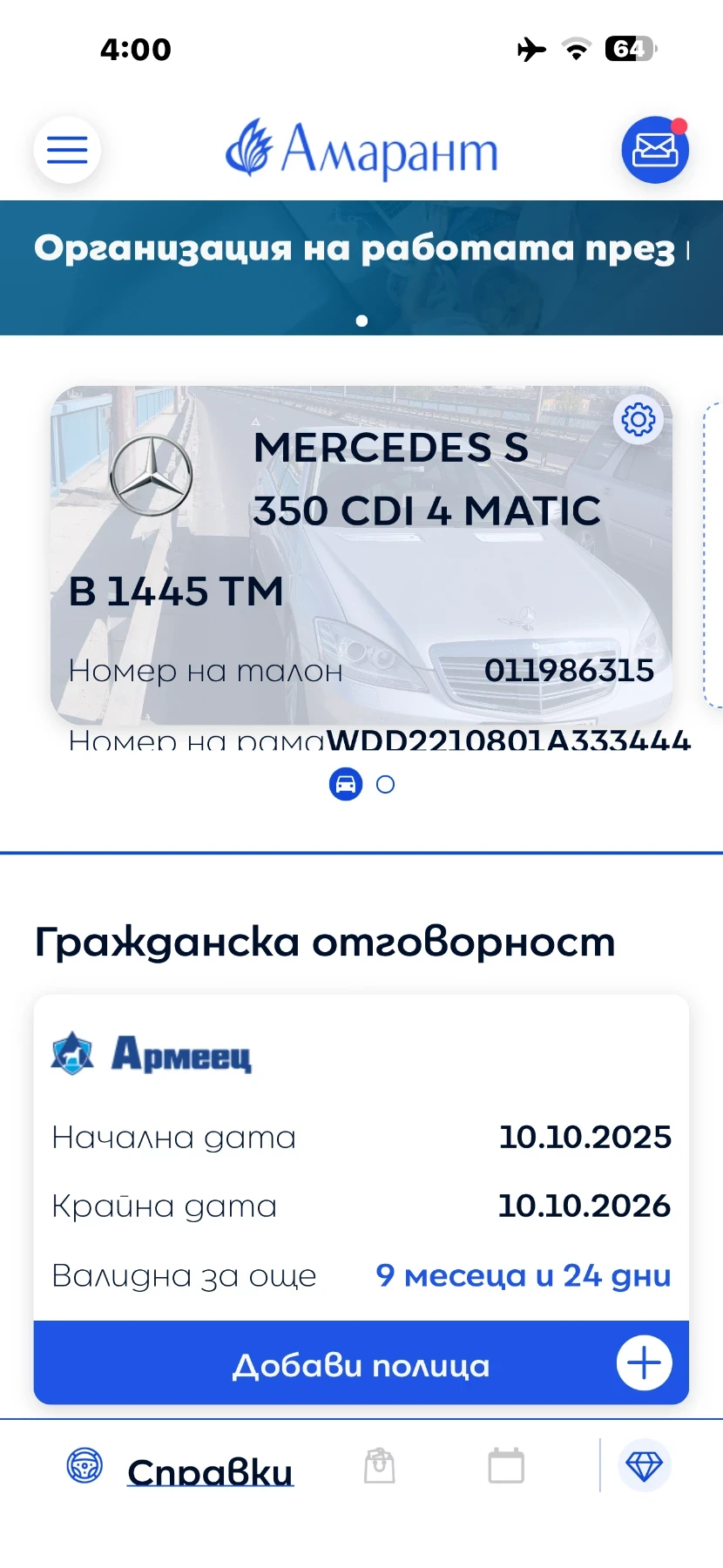Viewport: 723px width, 1568px height.
Task: Switch to the calendar tab
Action: tap(506, 1466)
